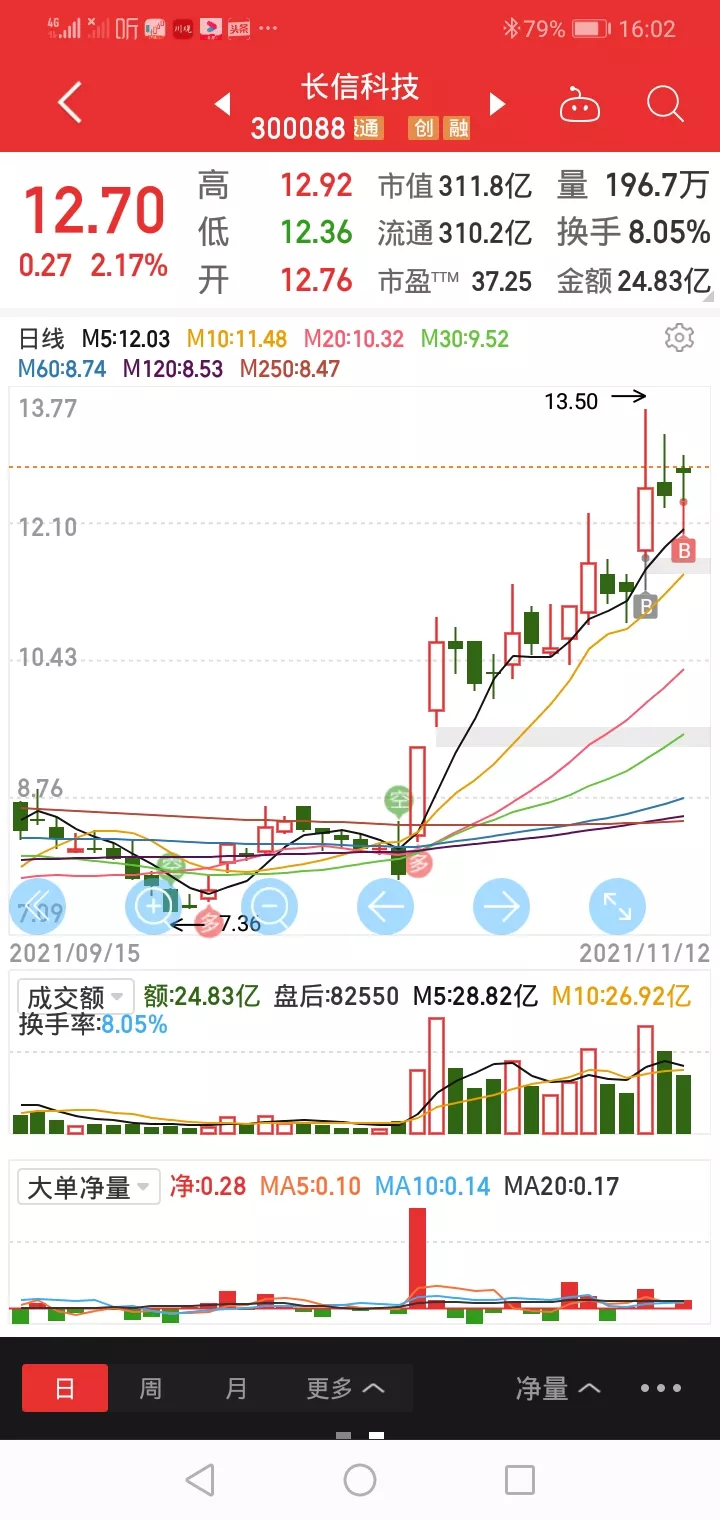Image resolution: width=720 pixels, height=1520 pixels.
Task: Zoom in on the candlestick chart
Action: [x=152, y=907]
